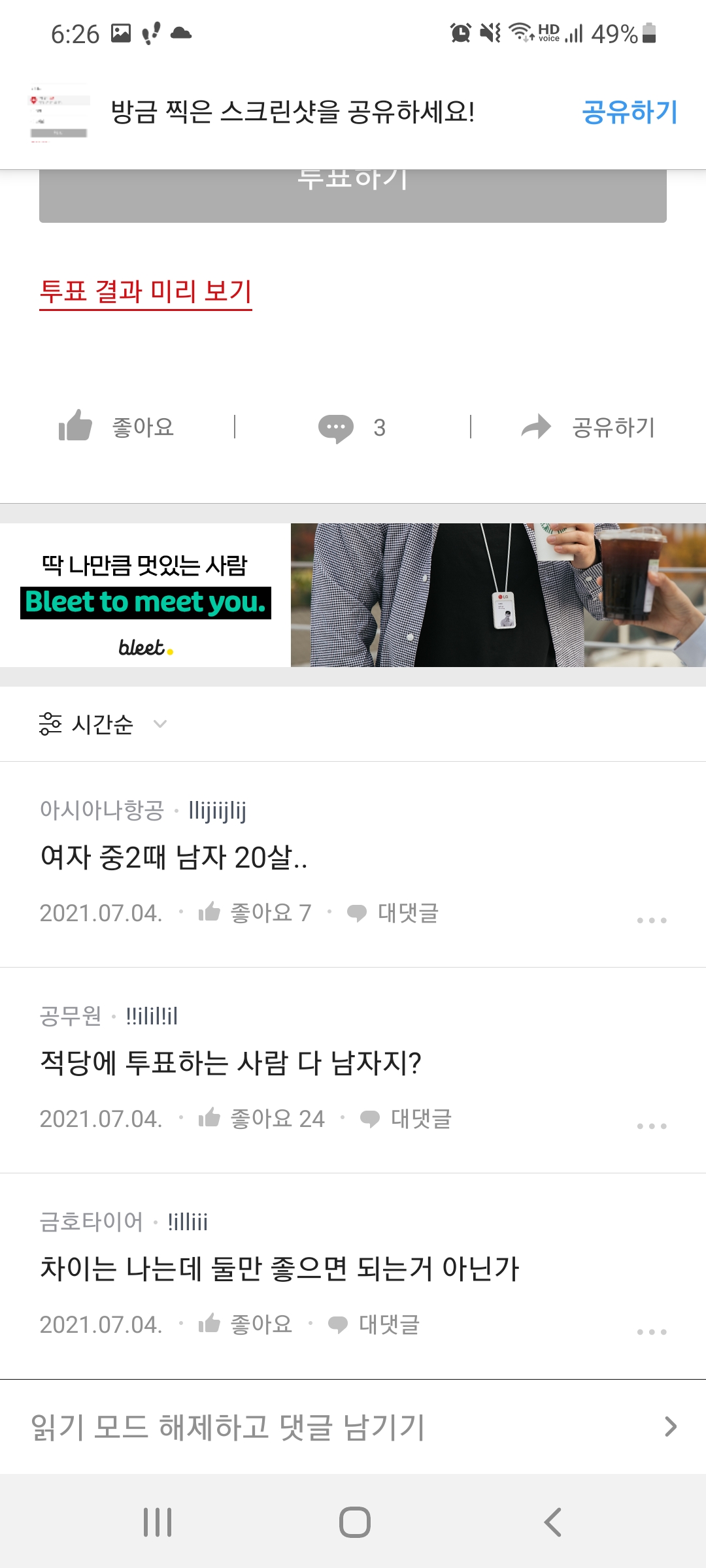Open more options on 금호타이어 comment
Image resolution: width=706 pixels, height=1568 pixels.
(652, 1331)
